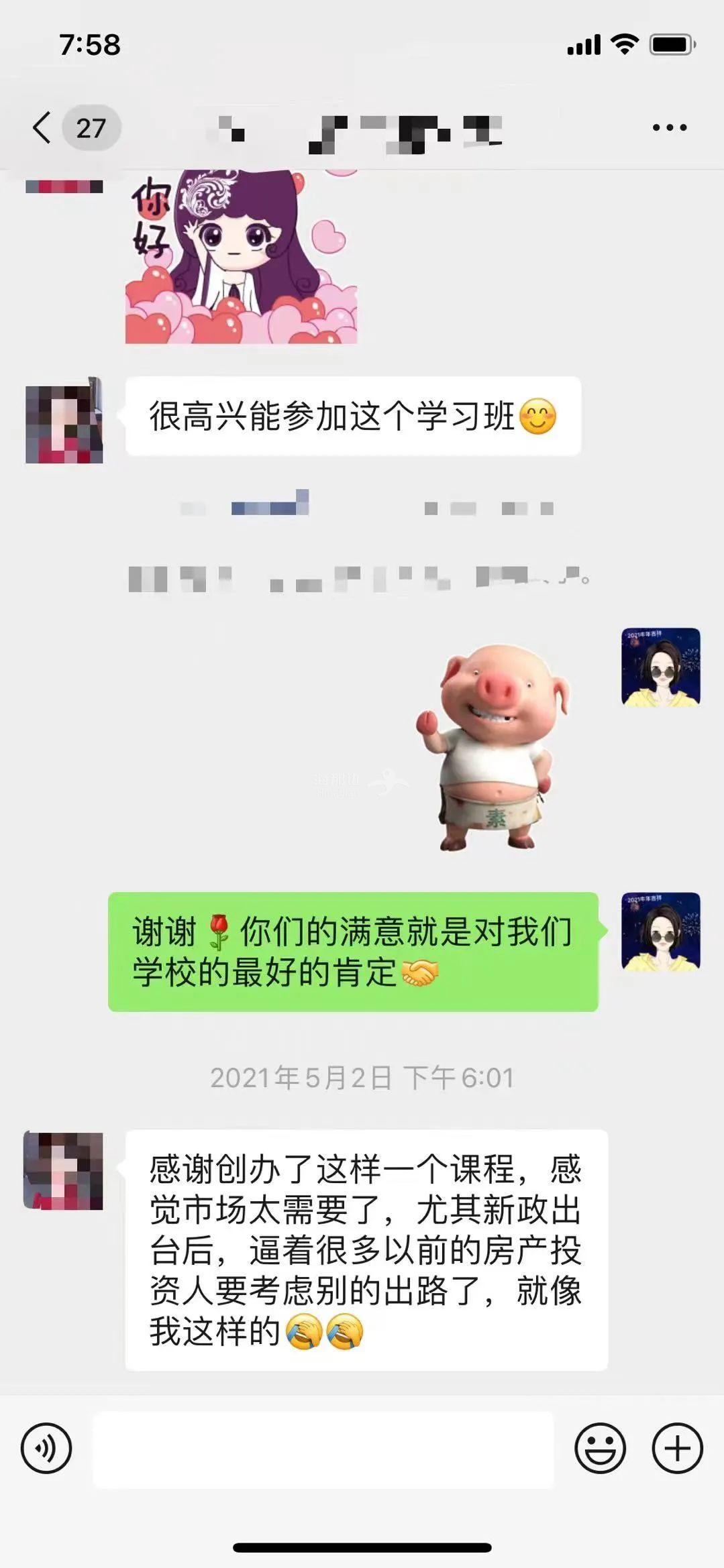Open my avatar beside the green 谢谢 message
This screenshot has width=724, height=1568.
[x=661, y=931]
